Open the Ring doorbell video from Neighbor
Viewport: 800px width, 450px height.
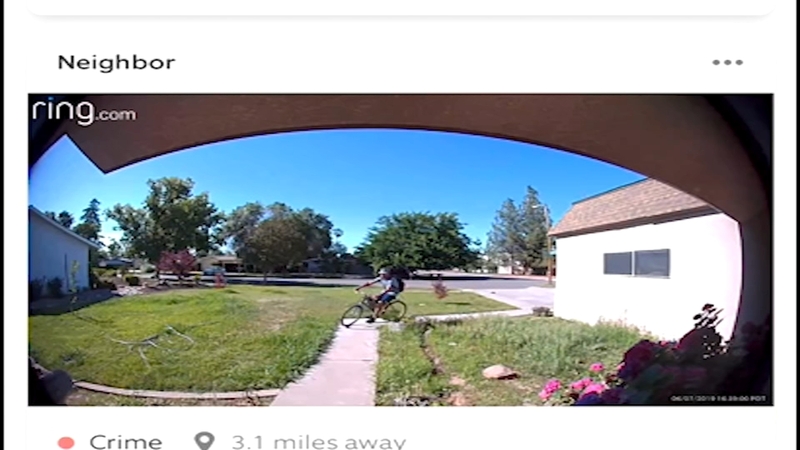pyautogui.click(x=400, y=250)
